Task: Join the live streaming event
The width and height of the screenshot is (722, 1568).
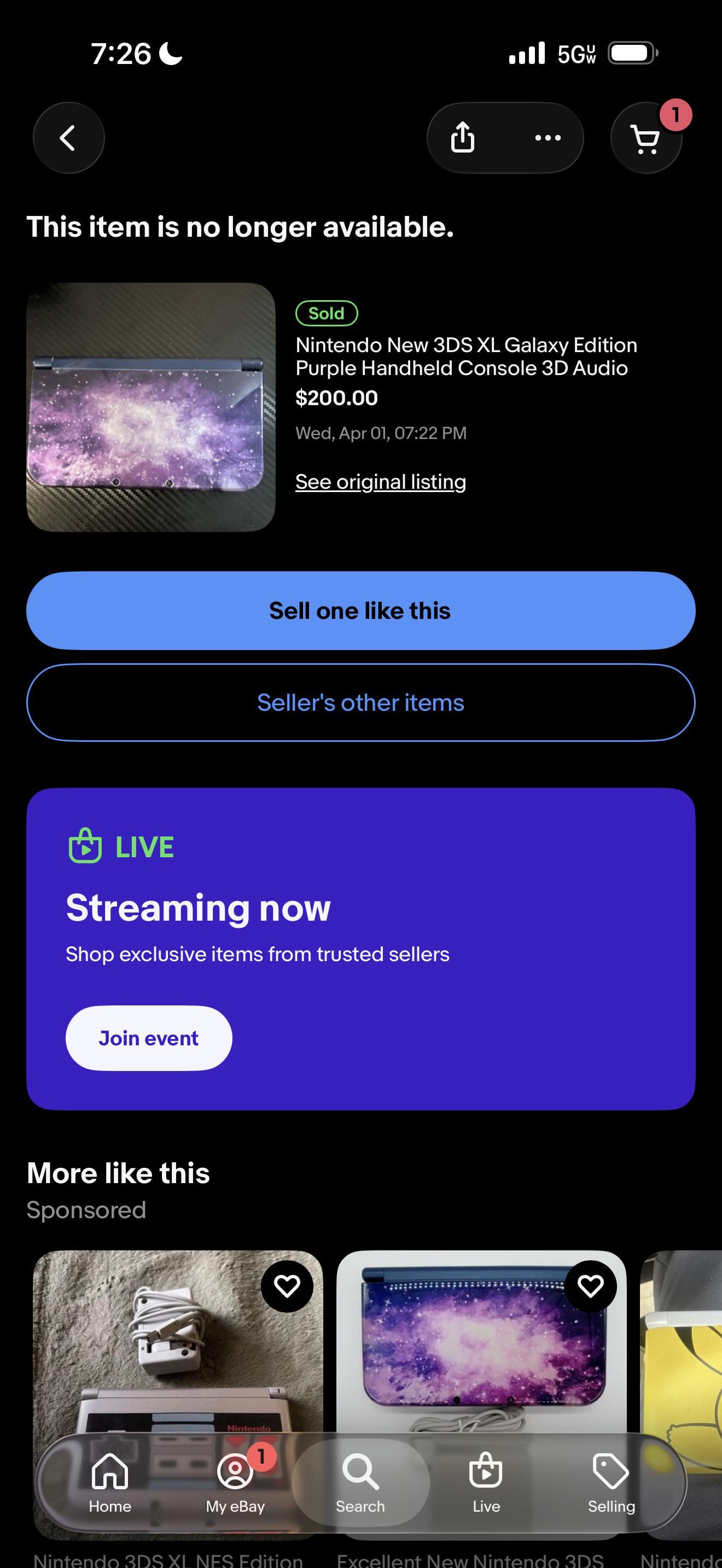Action: pos(149,1038)
